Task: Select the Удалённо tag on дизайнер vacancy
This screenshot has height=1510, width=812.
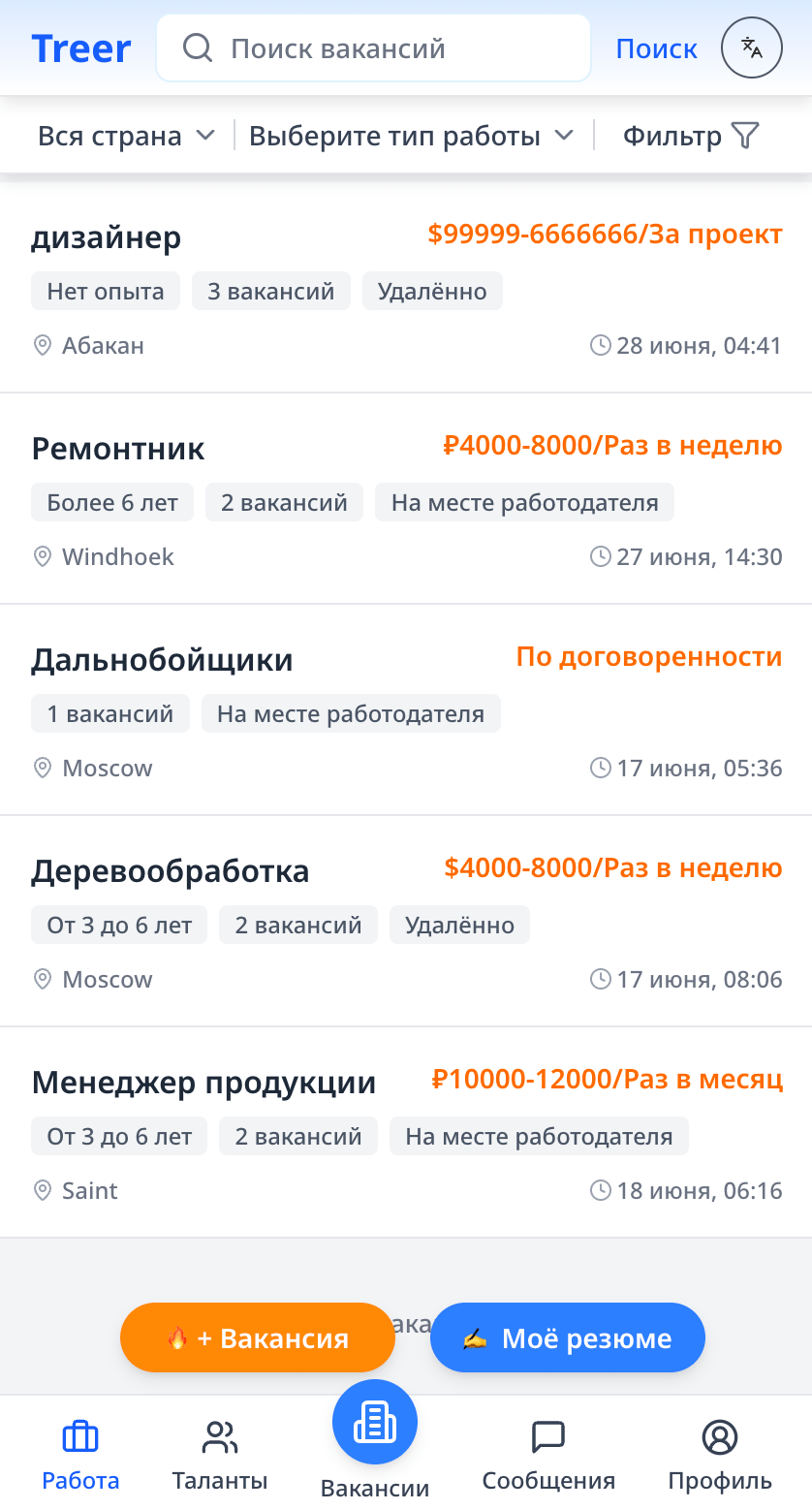Action: pos(432,290)
